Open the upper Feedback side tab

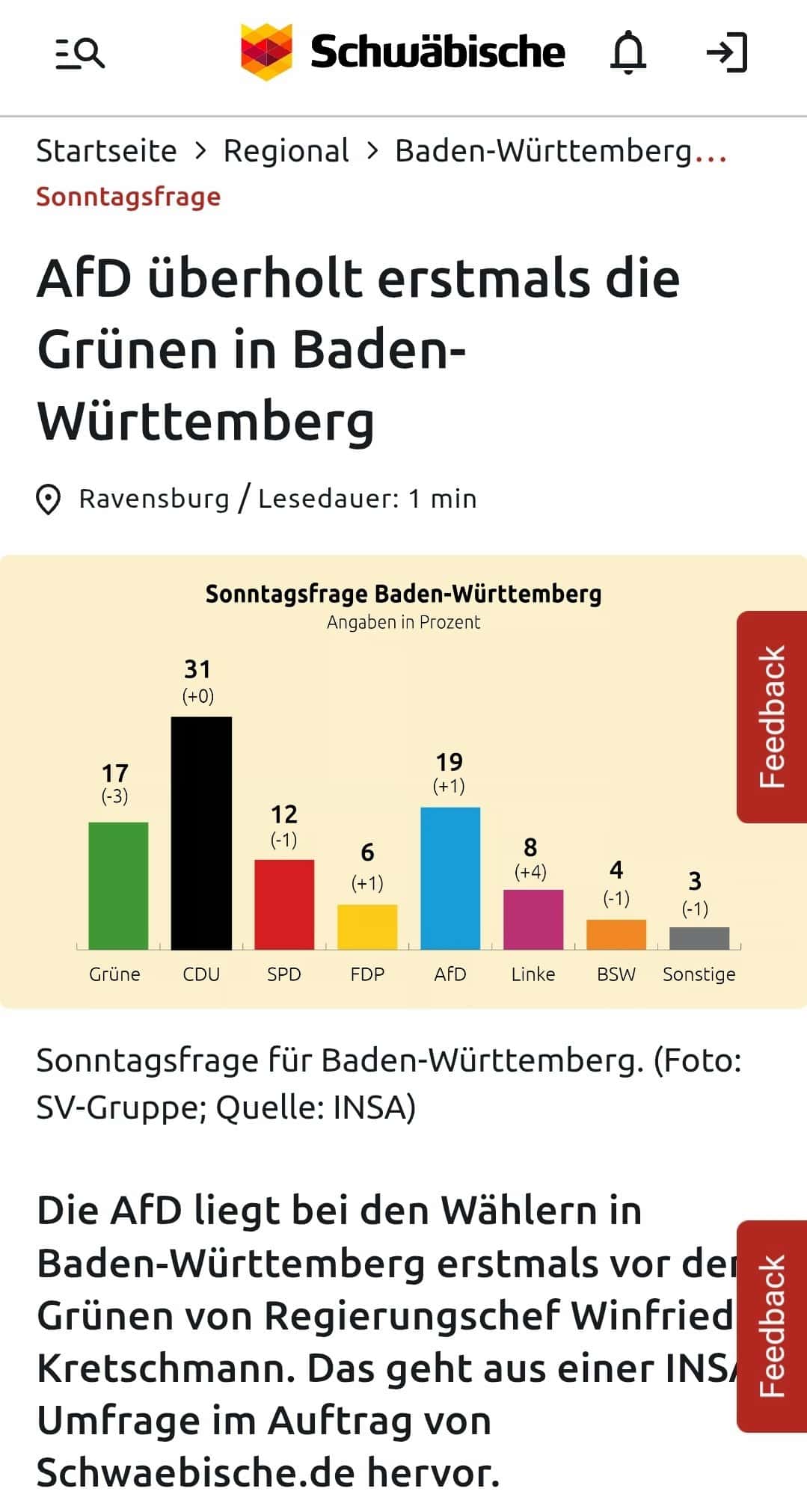point(772,716)
